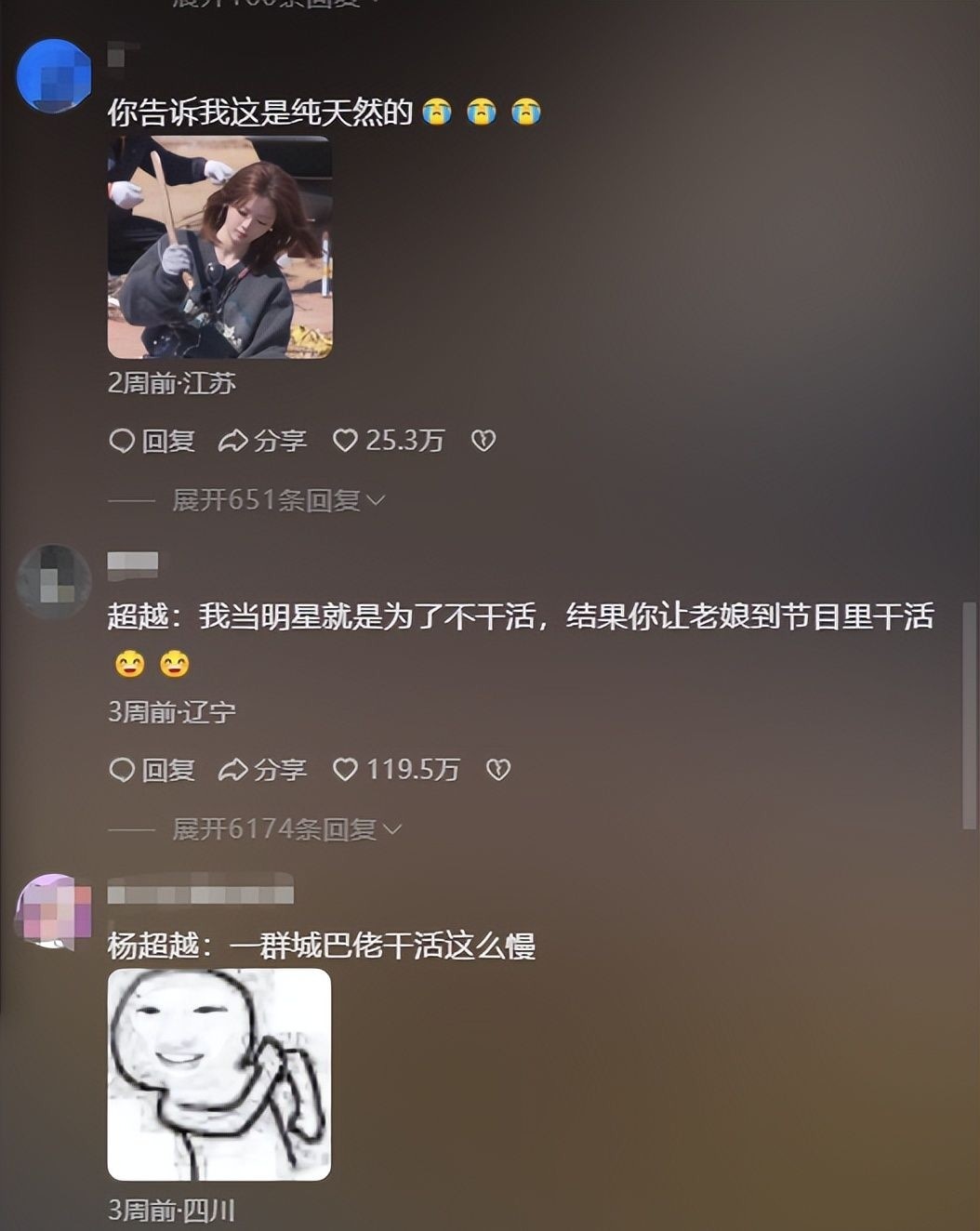
Task: Expand 6174 replies
Action: 286,829
